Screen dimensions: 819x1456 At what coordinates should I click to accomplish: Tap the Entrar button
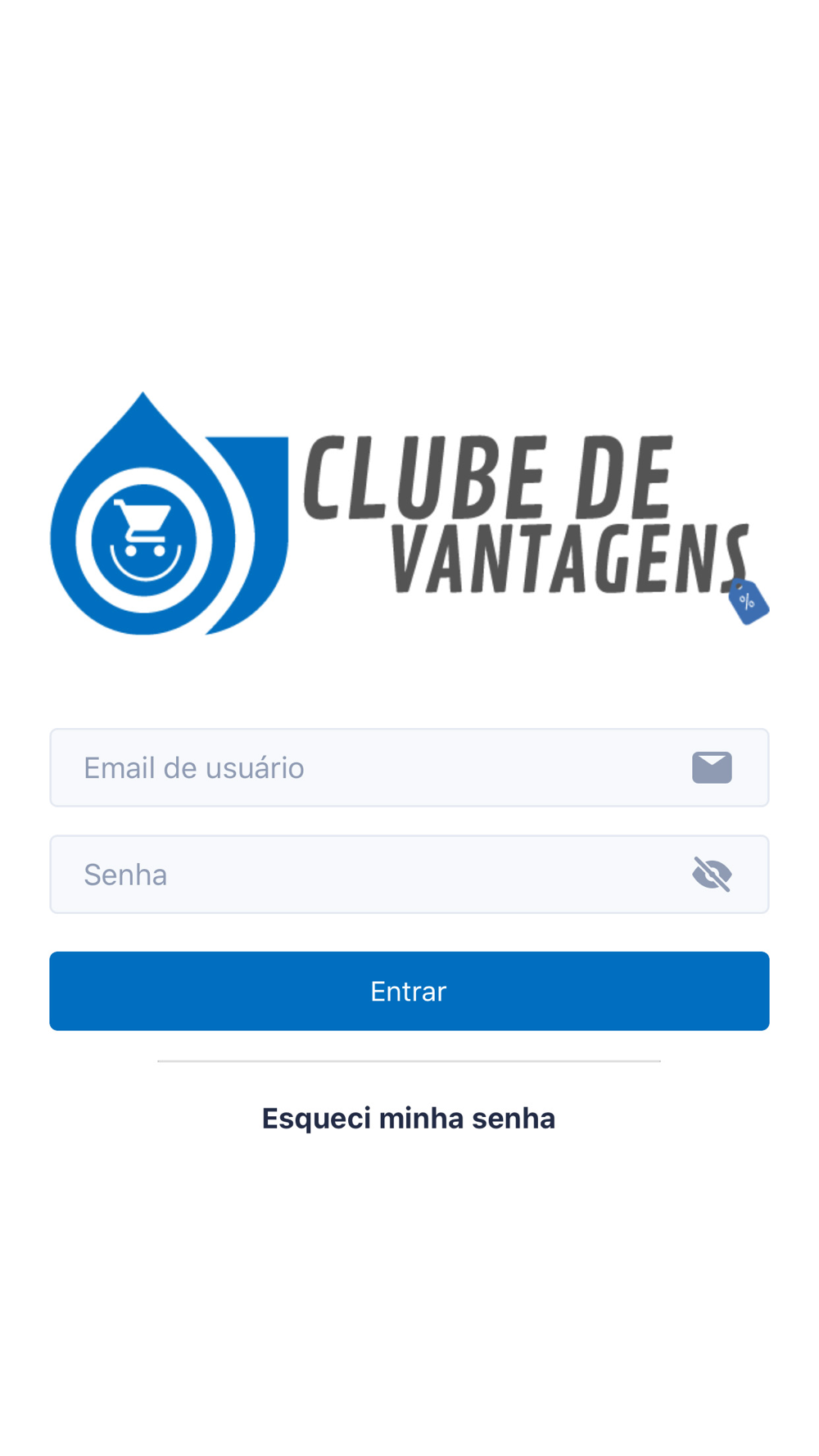[409, 991]
